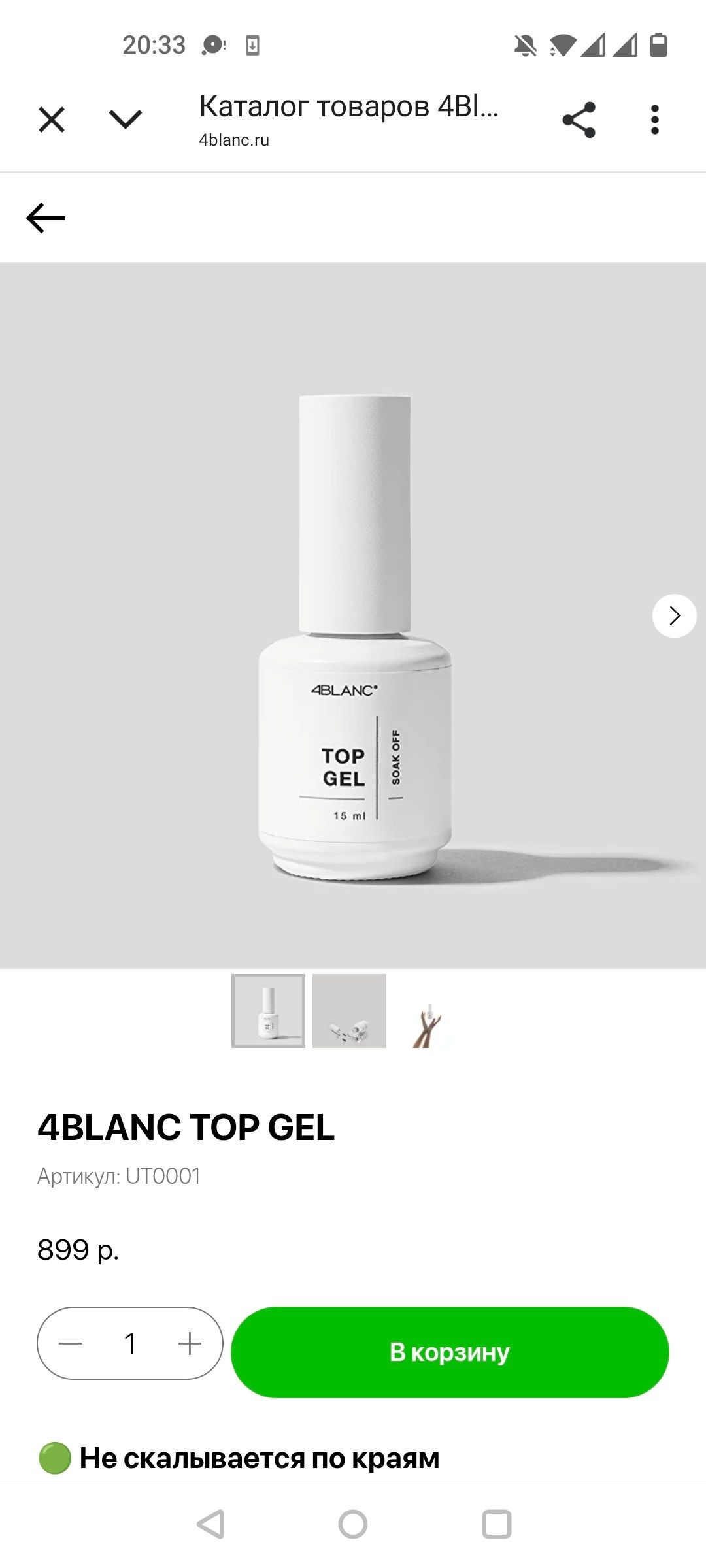The width and height of the screenshot is (706, 1568).
Task: Close the in-app browser tab
Action: coord(52,120)
